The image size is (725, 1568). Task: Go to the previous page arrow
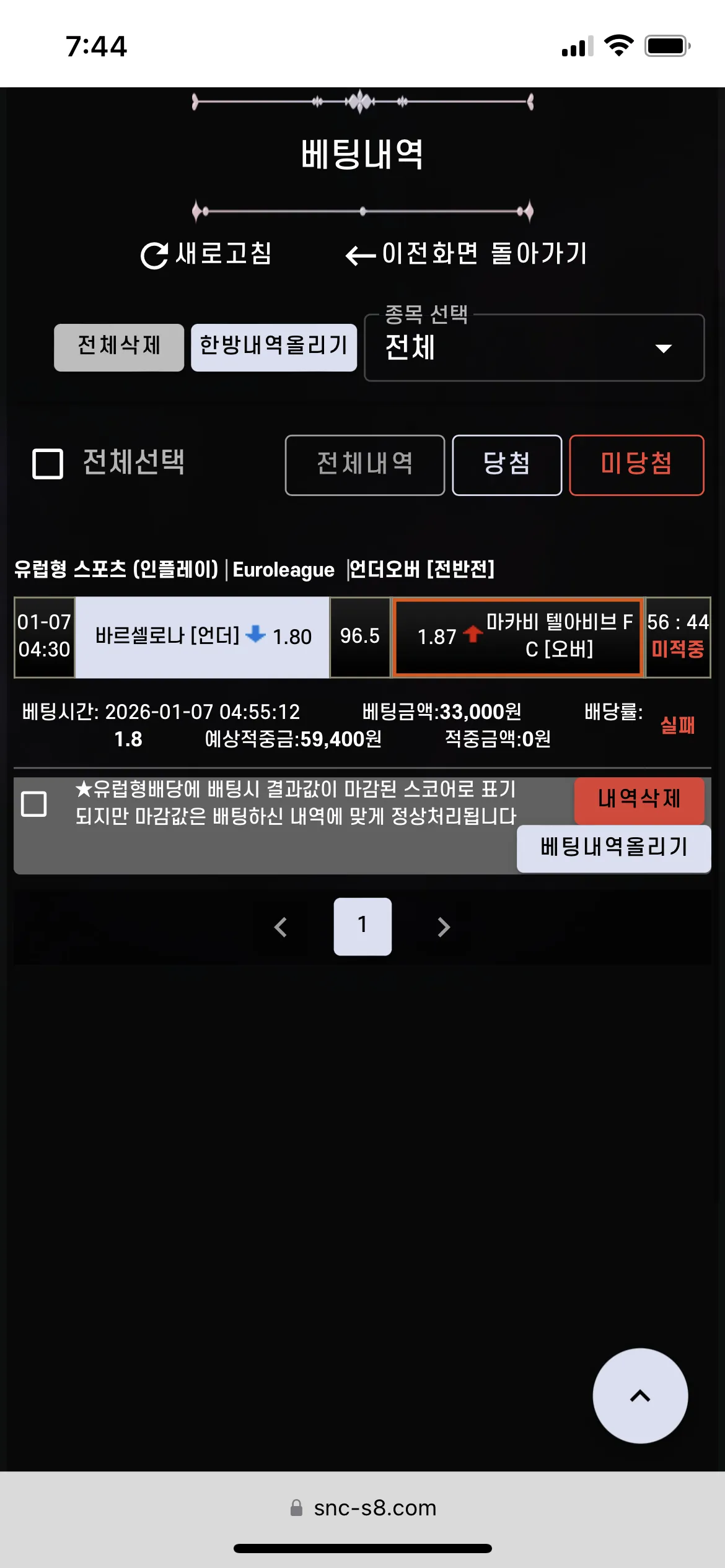pos(280,927)
